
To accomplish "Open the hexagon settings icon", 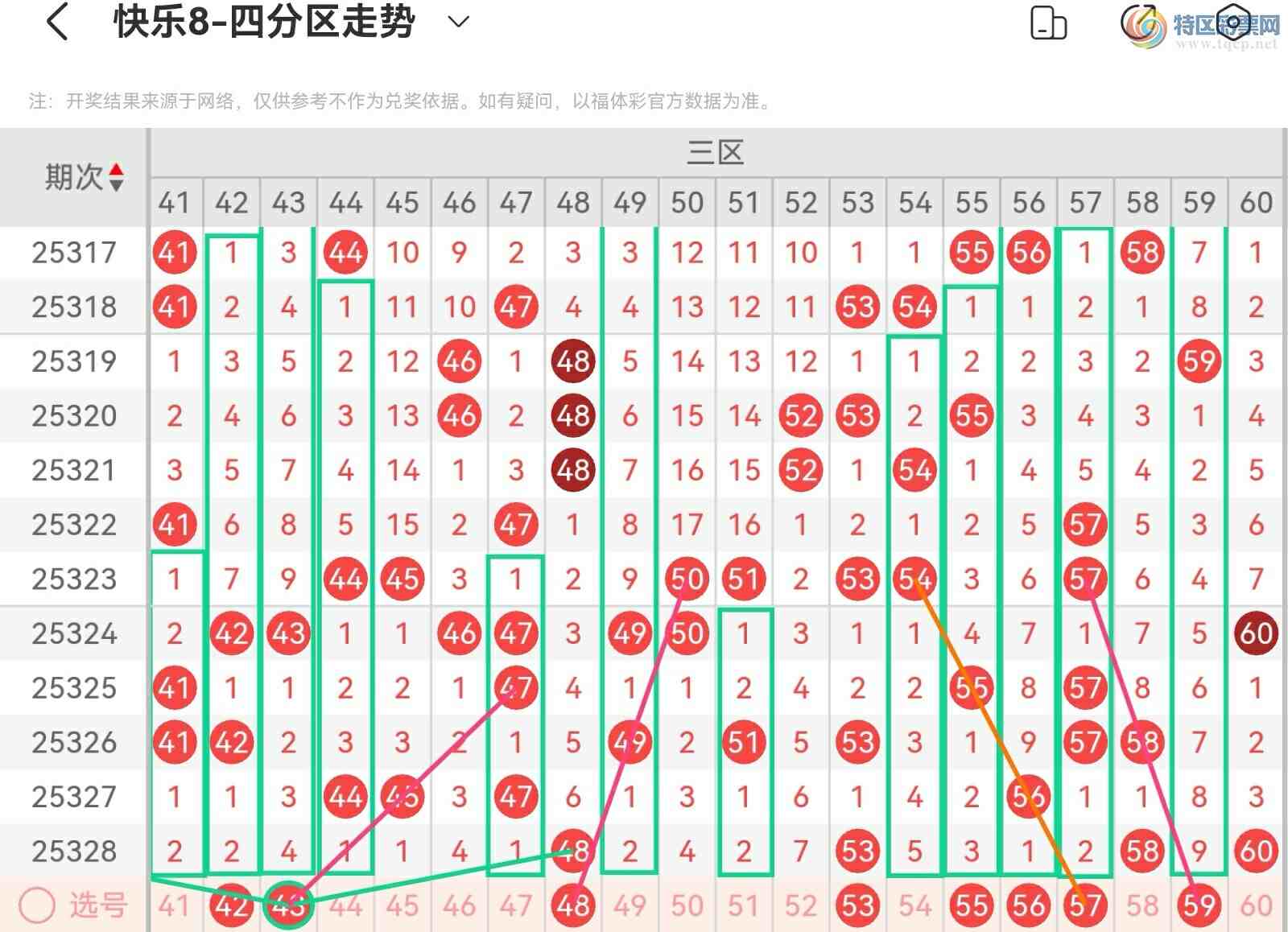I will click(x=1232, y=23).
